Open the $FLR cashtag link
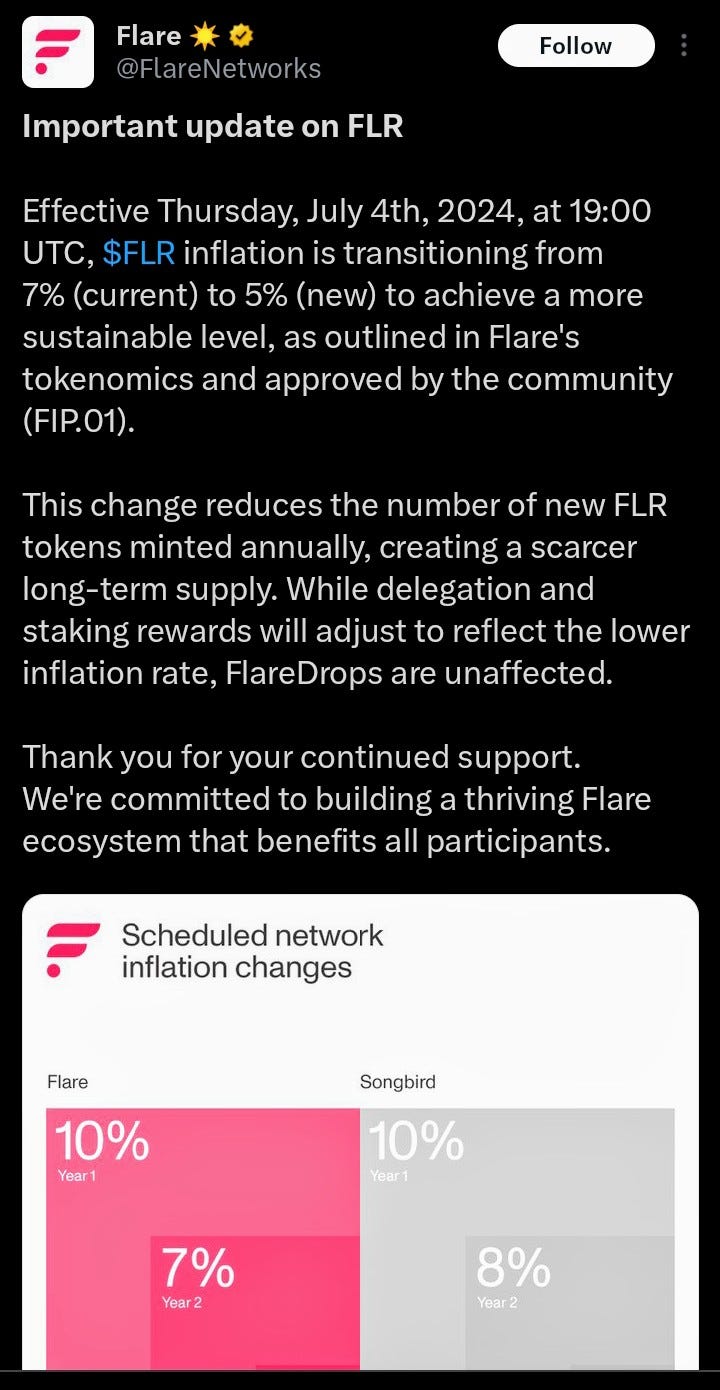Screen dimensions: 720x1390 (138, 253)
